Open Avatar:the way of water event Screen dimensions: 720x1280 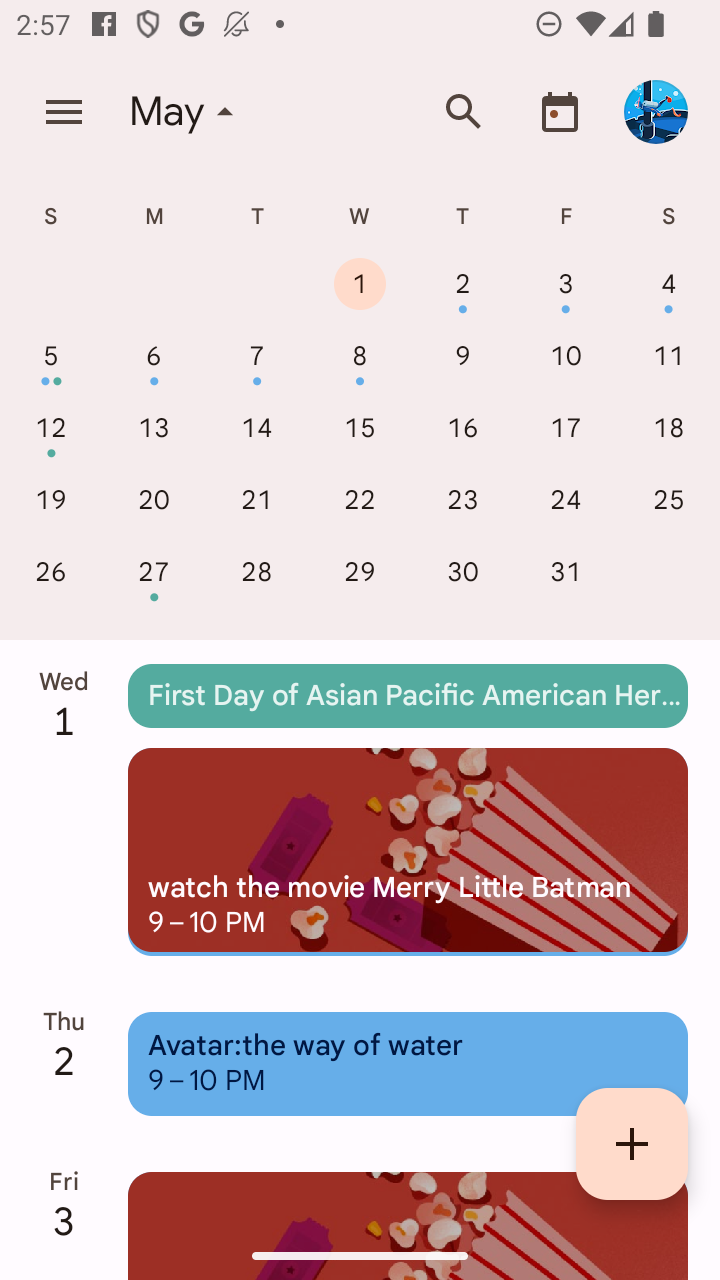[408, 1064]
